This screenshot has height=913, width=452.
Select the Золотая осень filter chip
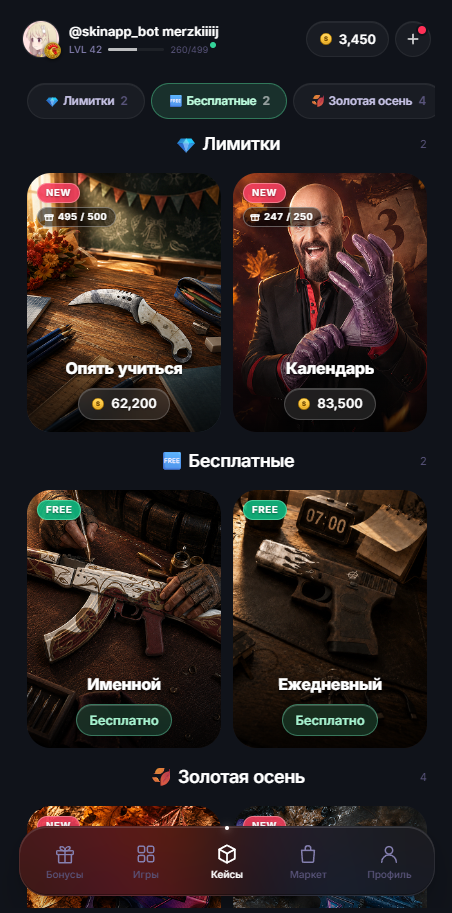click(x=366, y=101)
